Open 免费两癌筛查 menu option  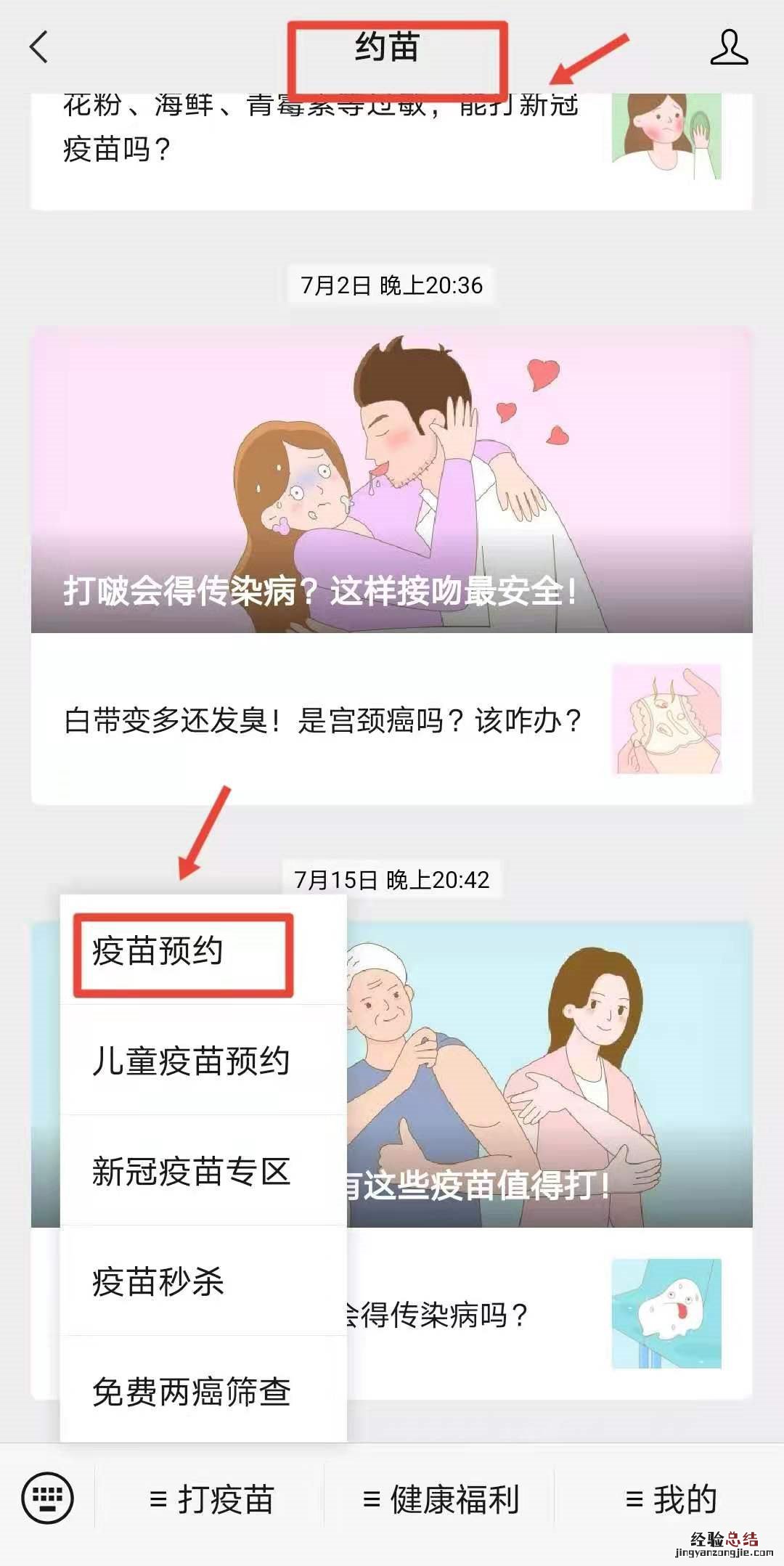pyautogui.click(x=191, y=1392)
